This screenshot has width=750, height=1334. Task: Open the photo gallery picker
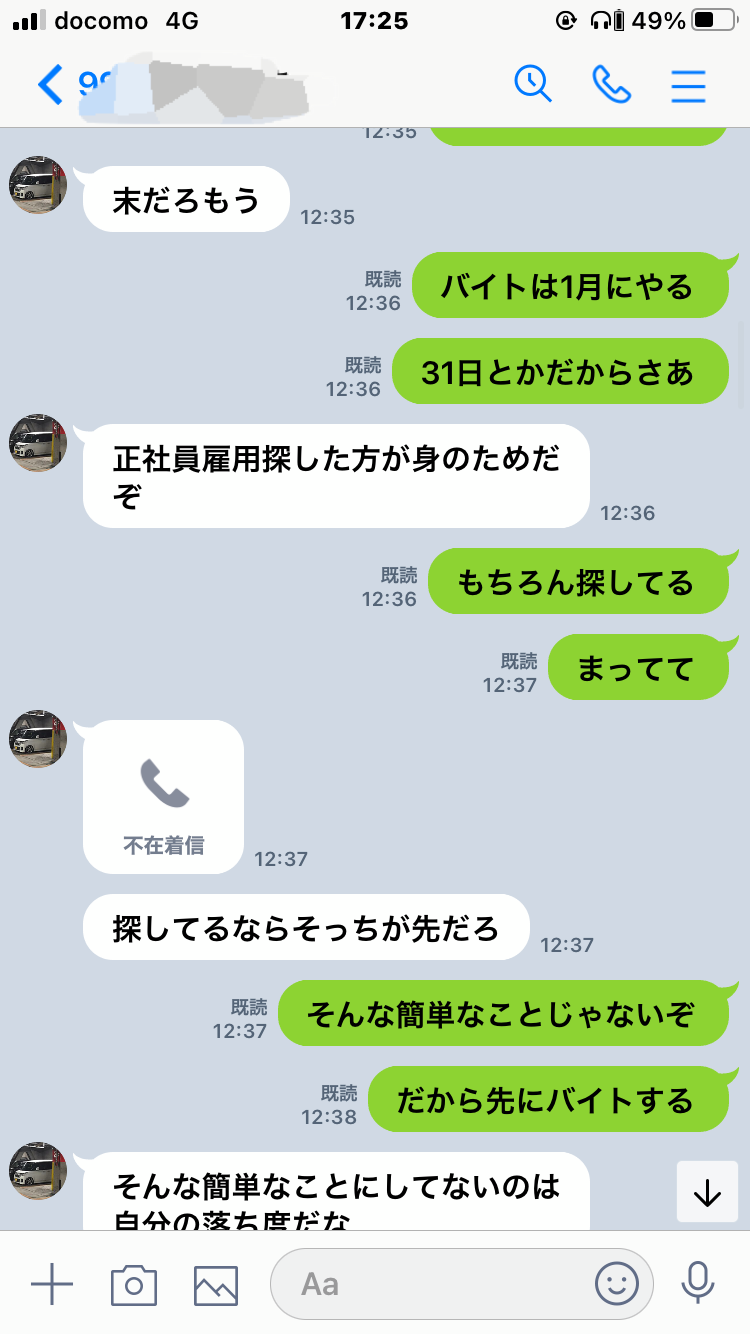click(216, 1285)
